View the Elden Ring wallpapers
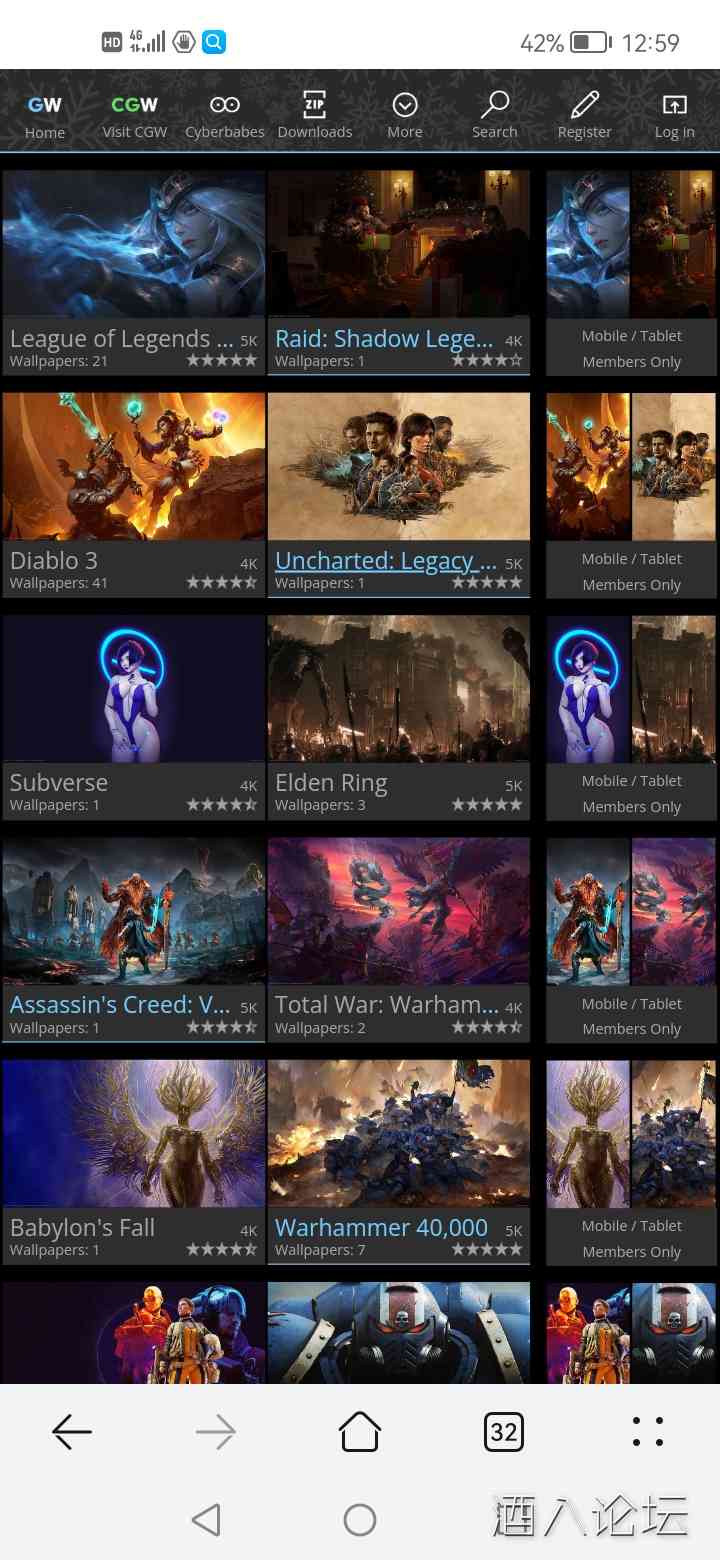The image size is (720, 1560). 331,783
